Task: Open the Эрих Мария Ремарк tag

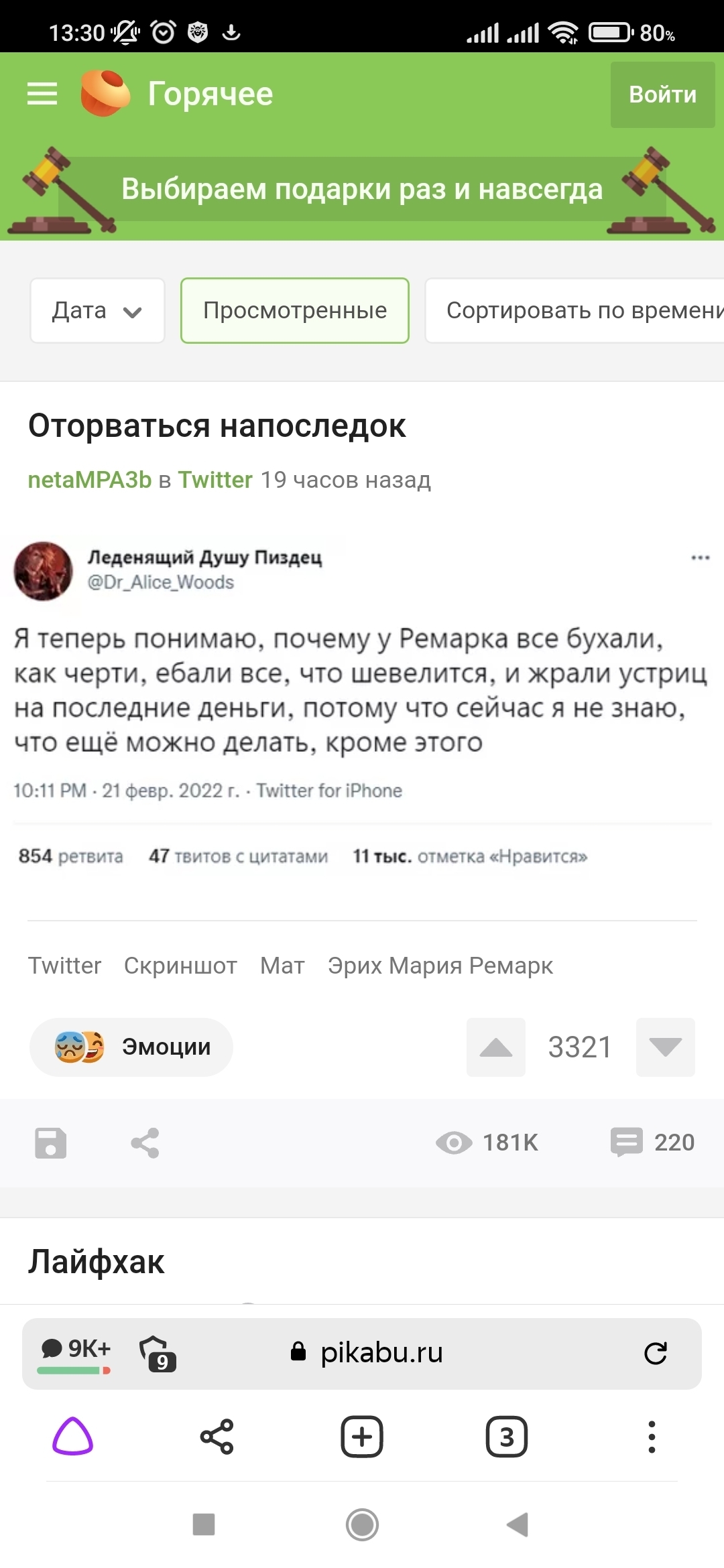Action: [440, 966]
